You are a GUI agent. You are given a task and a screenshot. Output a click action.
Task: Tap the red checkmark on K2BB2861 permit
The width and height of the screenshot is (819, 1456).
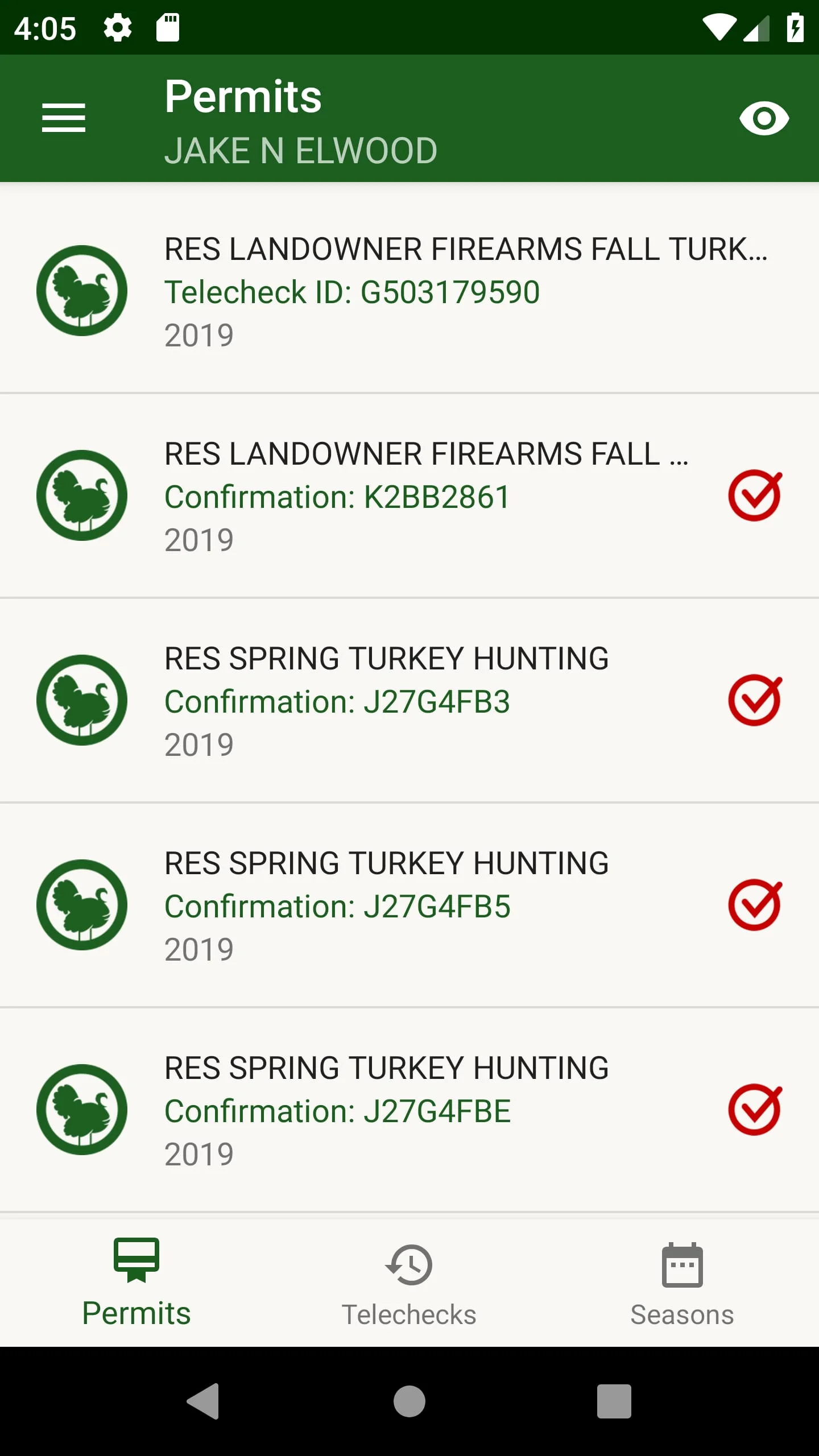(x=754, y=495)
